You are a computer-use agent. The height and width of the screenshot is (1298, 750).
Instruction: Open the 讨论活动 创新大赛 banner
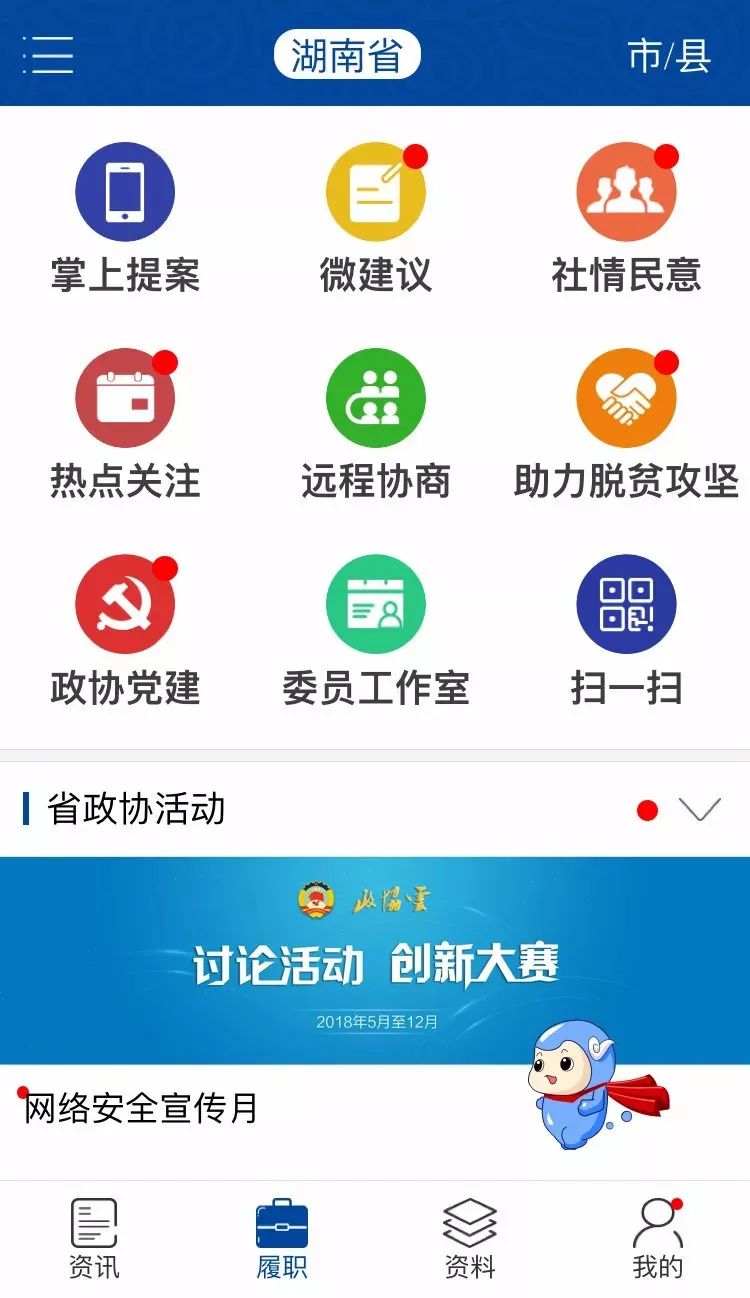pos(375,961)
